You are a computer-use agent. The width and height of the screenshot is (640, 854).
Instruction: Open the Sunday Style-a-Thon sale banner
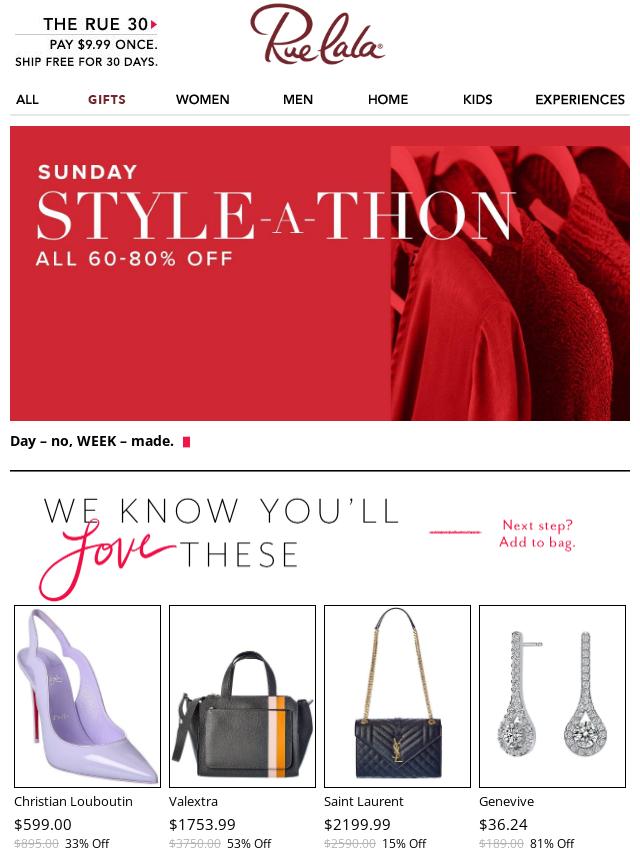(320, 273)
